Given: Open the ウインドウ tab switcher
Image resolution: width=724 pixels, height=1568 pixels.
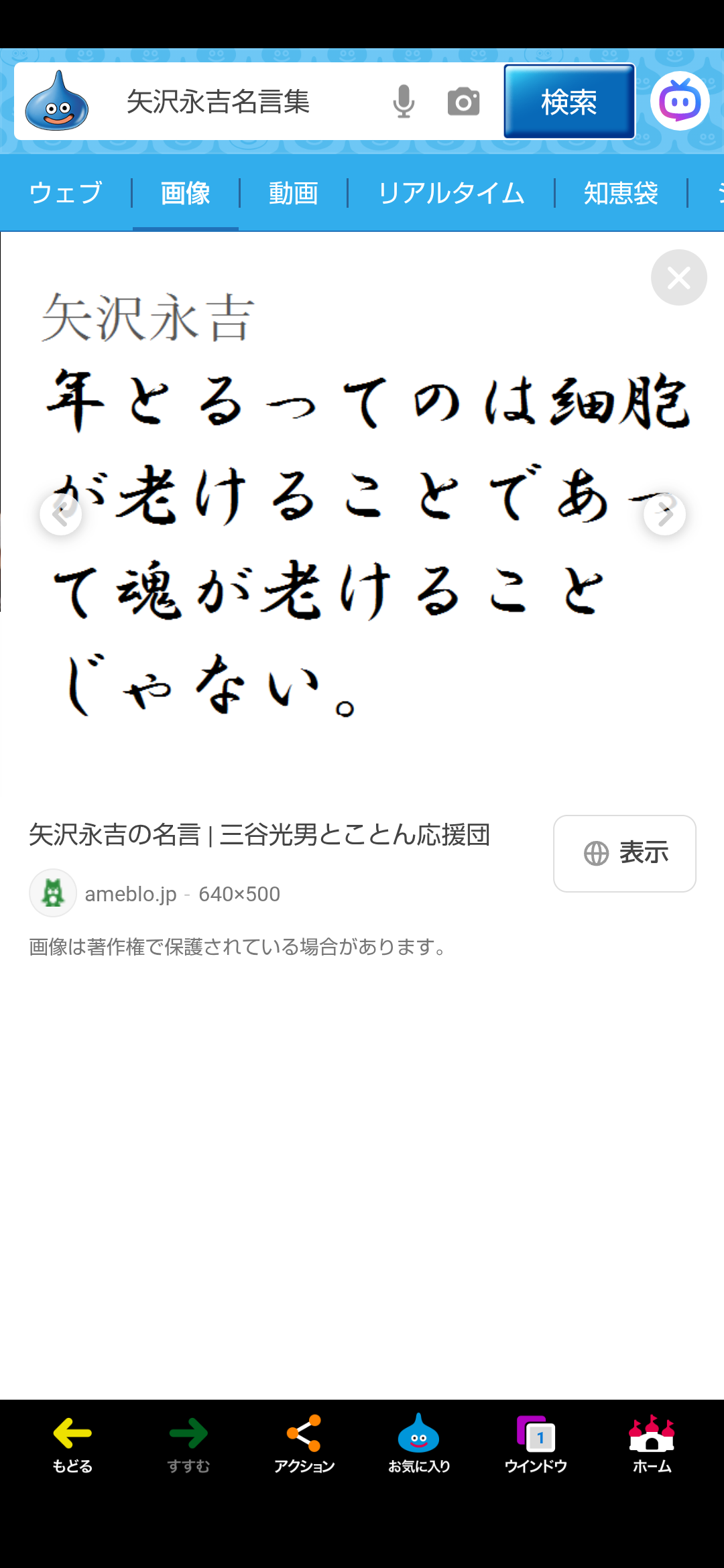Looking at the screenshot, I should point(536,1444).
